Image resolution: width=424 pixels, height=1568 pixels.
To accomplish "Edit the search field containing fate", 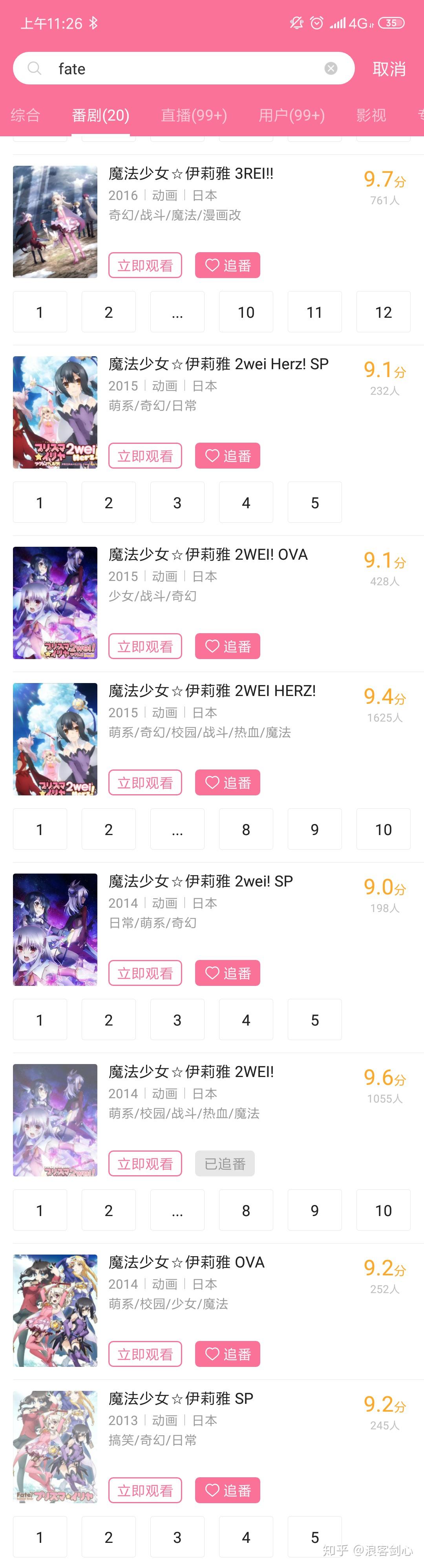I will [x=183, y=68].
